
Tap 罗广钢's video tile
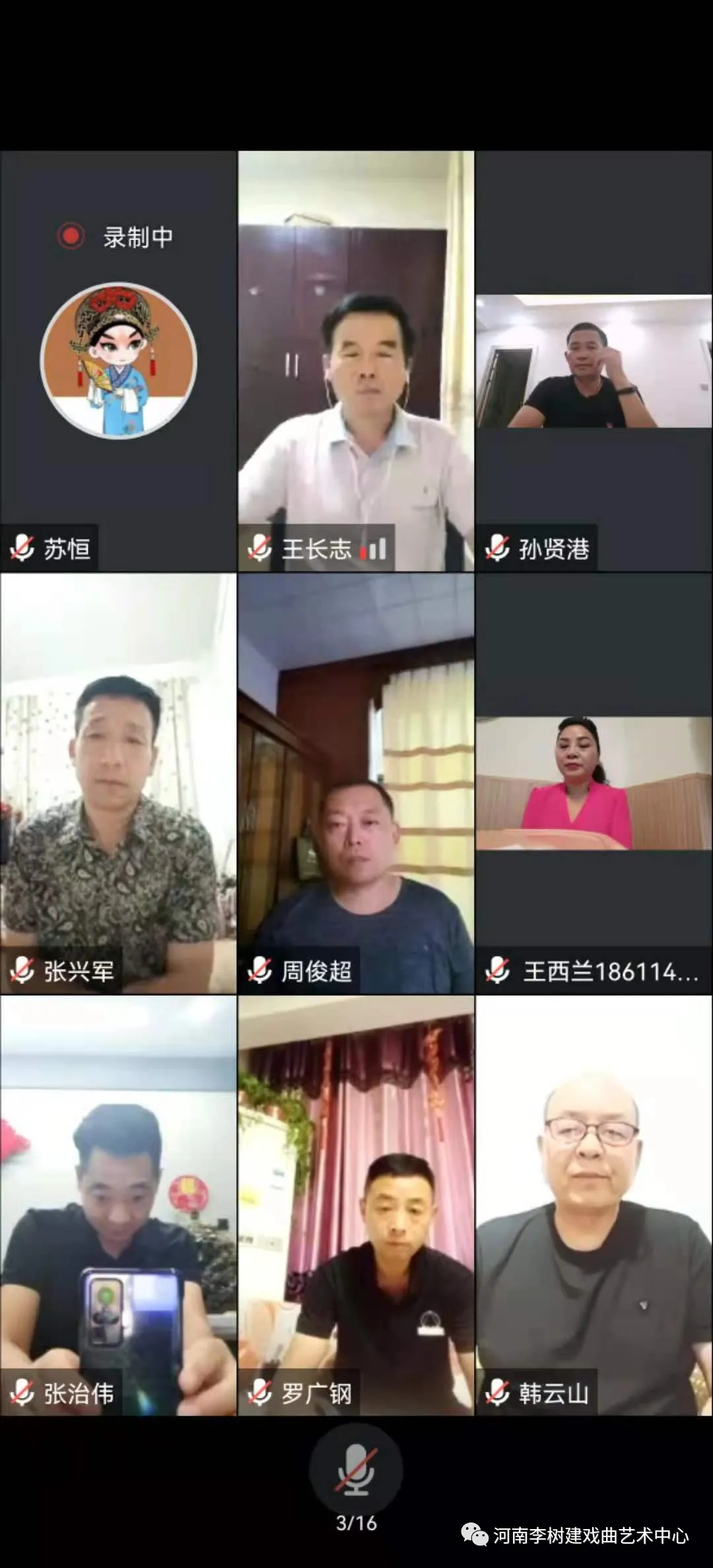coord(356,1206)
